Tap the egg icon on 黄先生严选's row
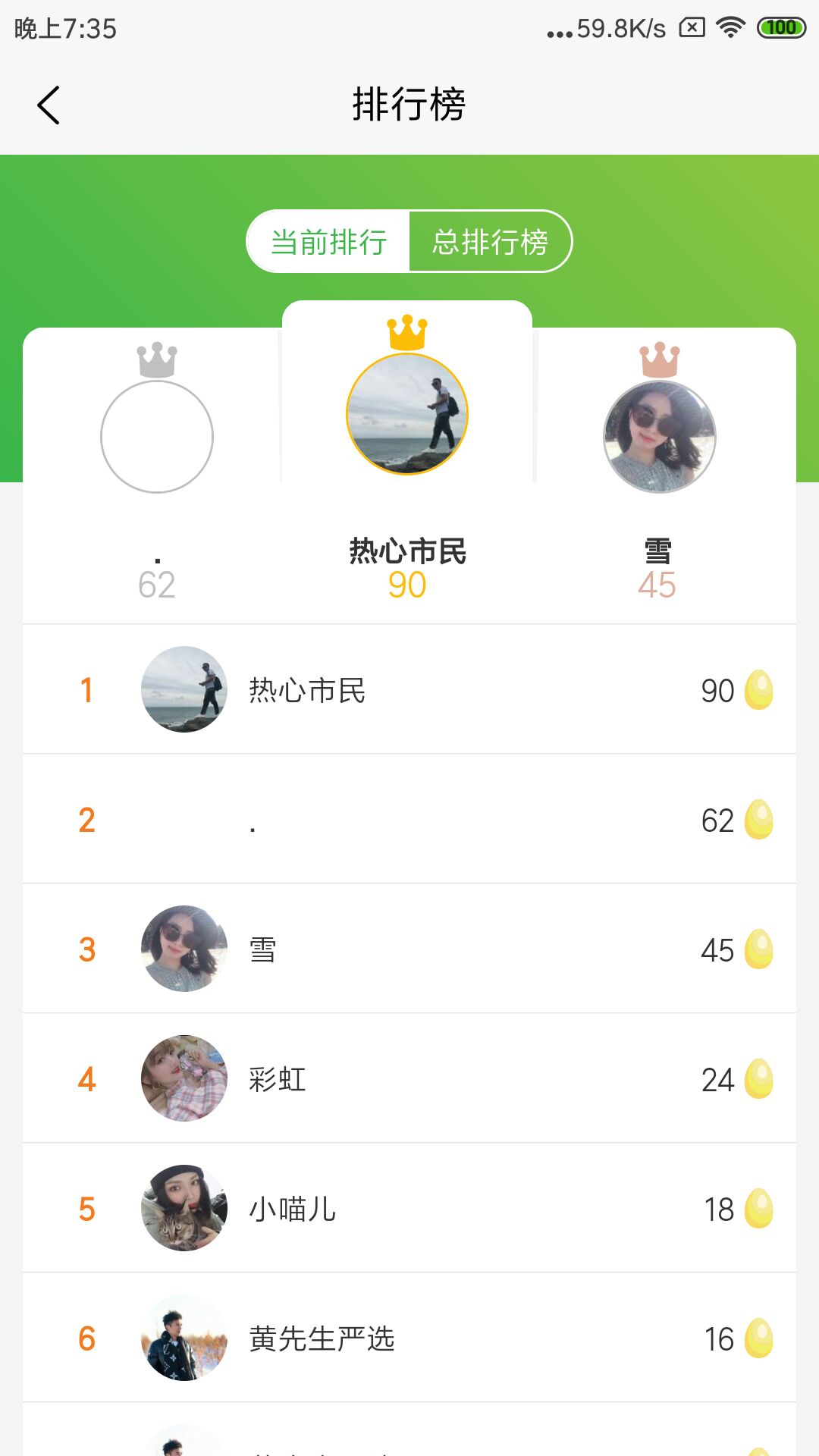Viewport: 819px width, 1456px height. (758, 1337)
